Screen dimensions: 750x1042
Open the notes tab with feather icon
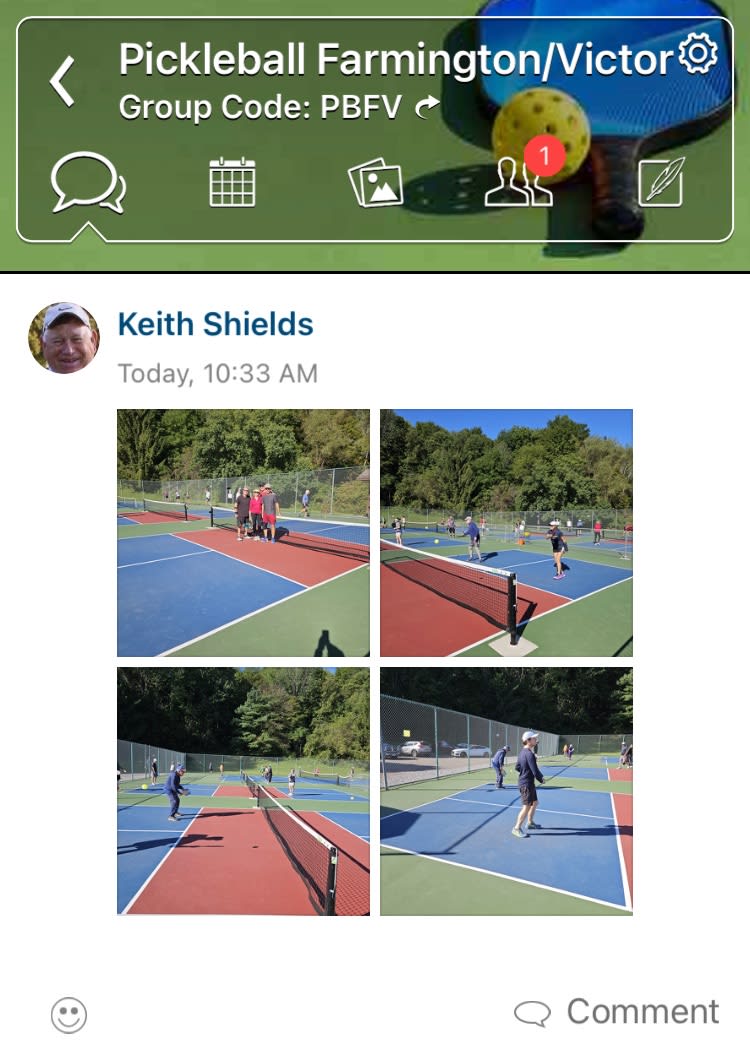point(661,182)
